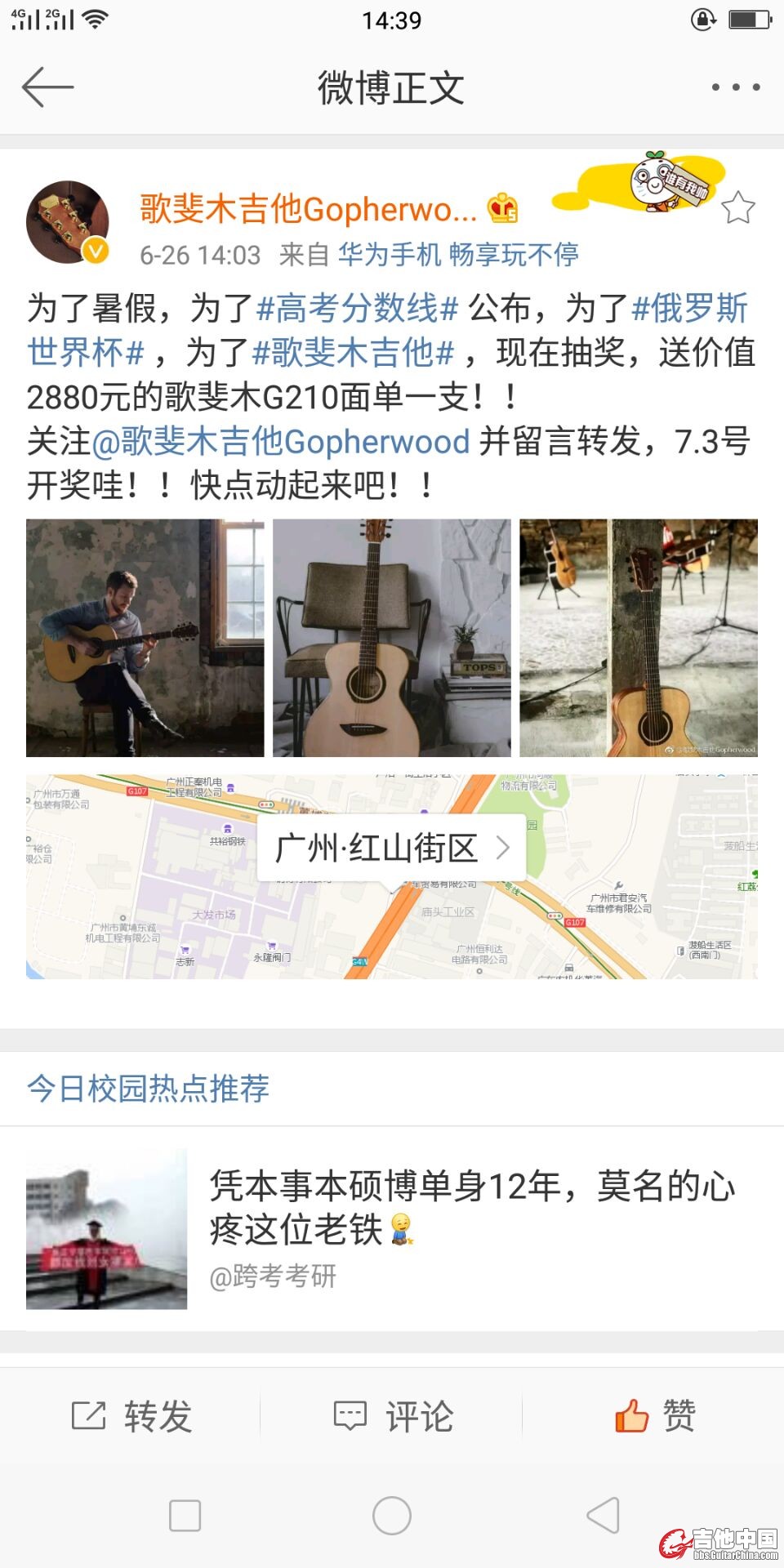View photo of guitar against pillar
This screenshot has height=1568, width=784.
[639, 638]
